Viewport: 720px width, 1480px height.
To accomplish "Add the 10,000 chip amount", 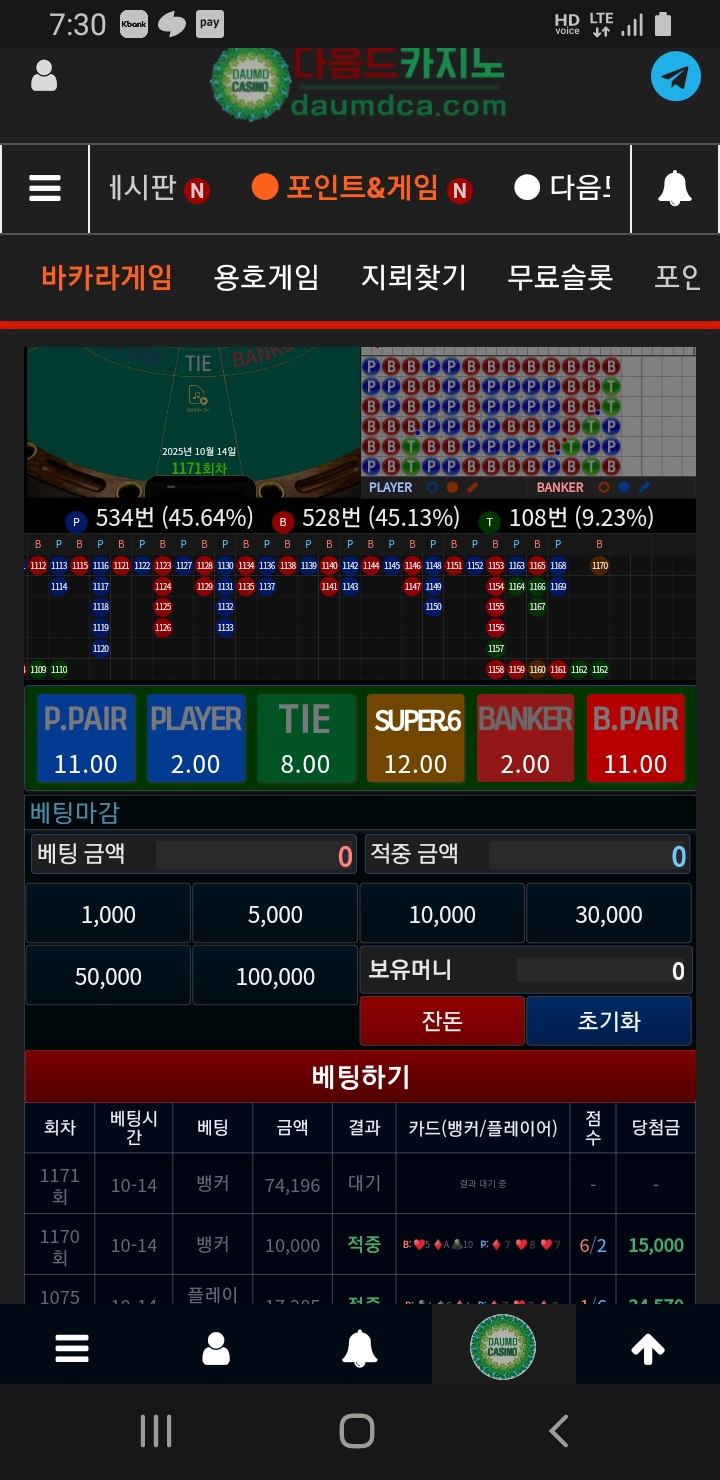I will point(442,914).
